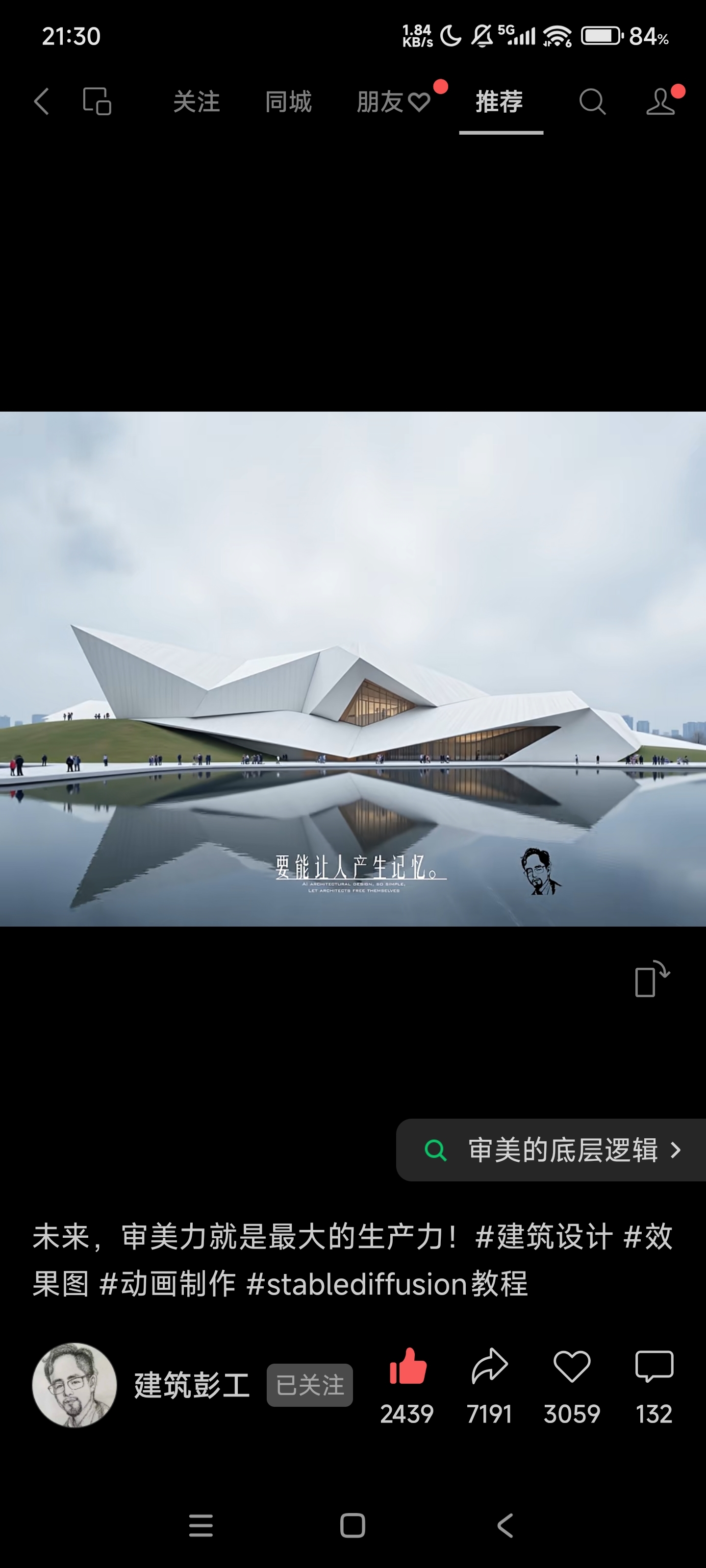Tap the system home button
This screenshot has width=706, height=1568.
(x=353, y=1525)
